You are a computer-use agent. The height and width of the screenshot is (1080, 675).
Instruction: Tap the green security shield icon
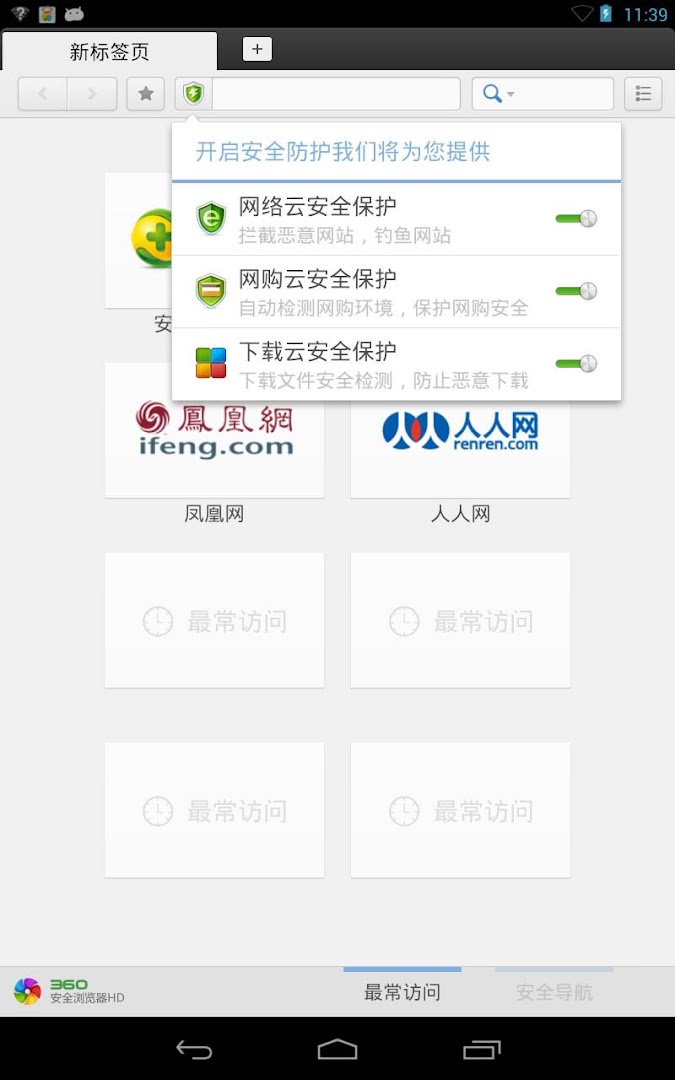tap(193, 94)
